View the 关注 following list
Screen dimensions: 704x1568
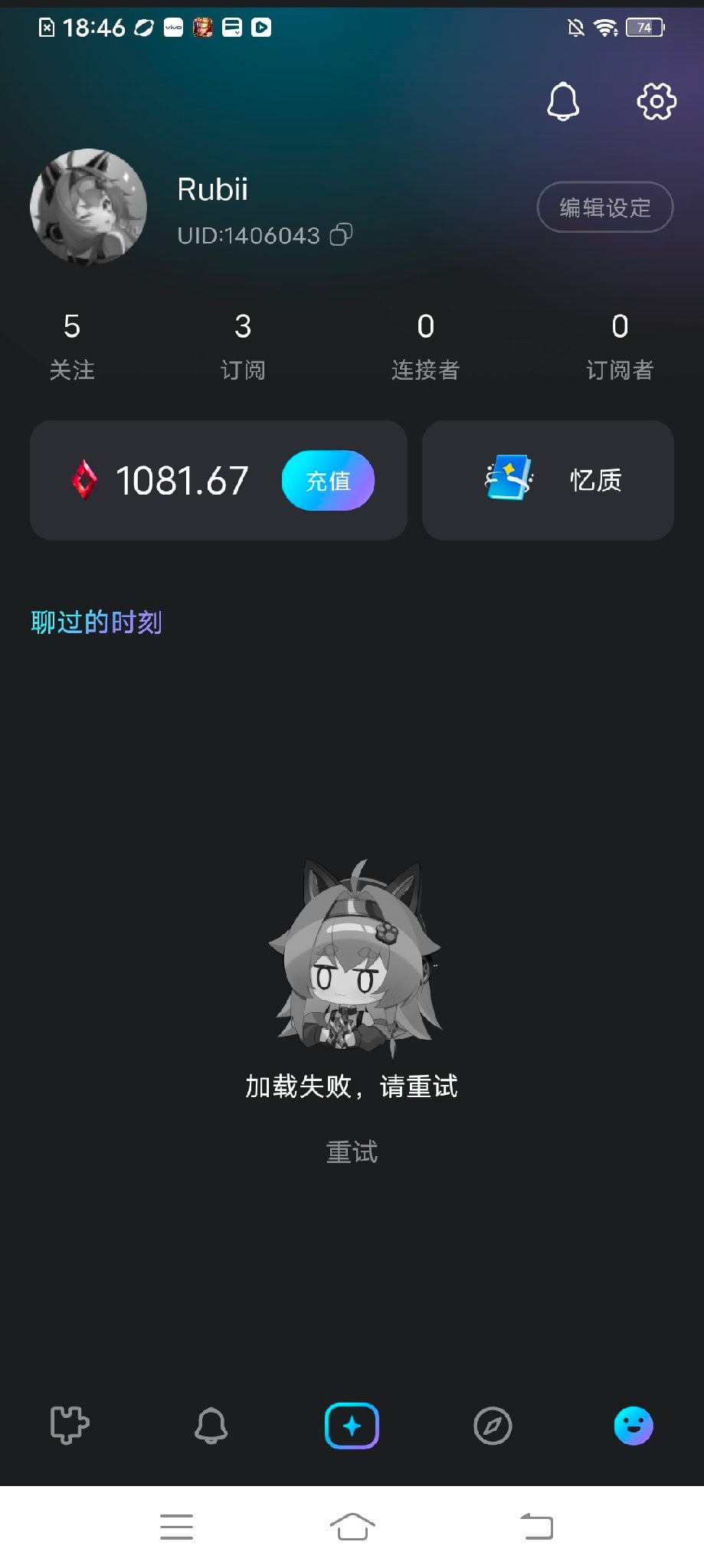pos(72,347)
